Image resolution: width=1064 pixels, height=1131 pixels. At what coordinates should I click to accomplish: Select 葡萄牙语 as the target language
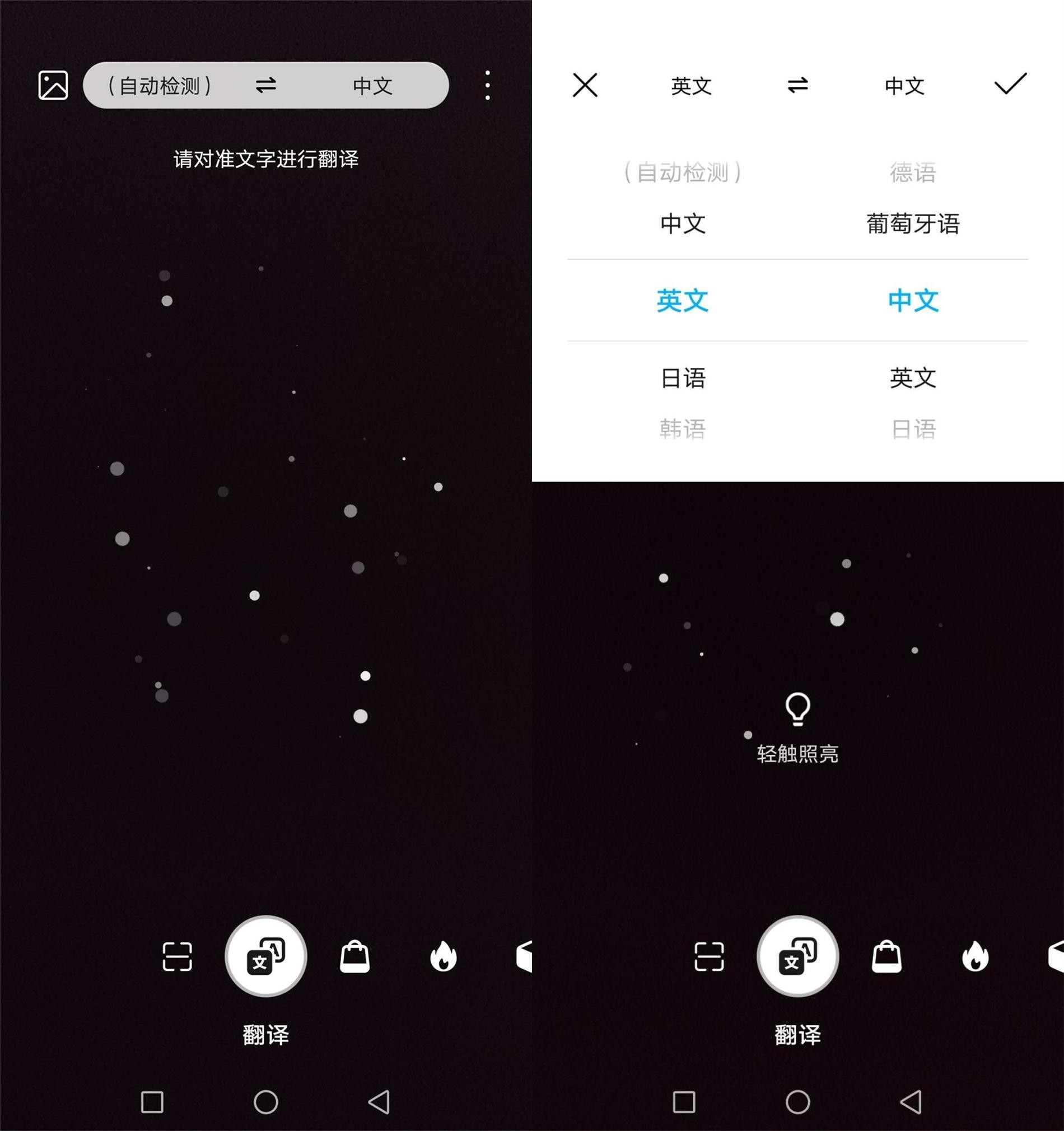pyautogui.click(x=913, y=223)
